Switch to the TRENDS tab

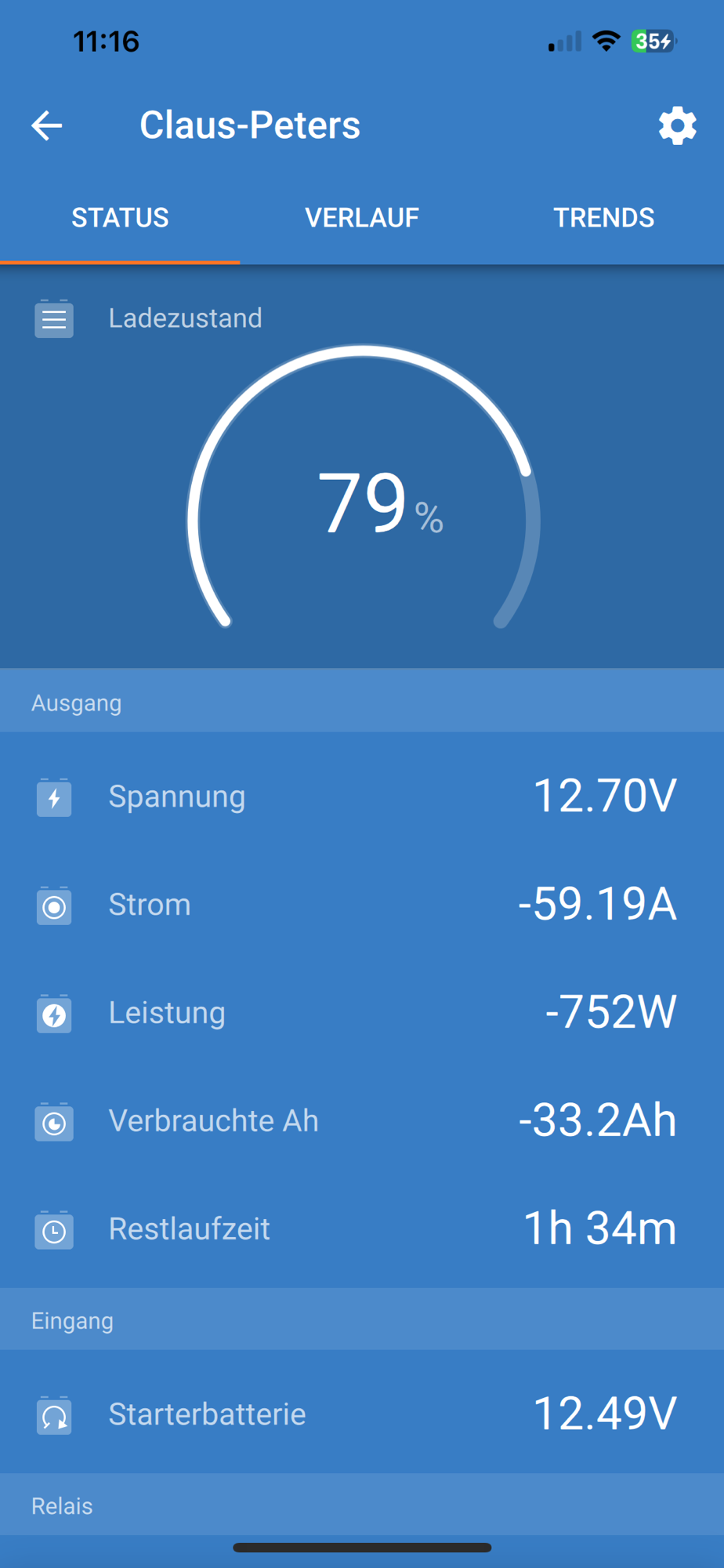click(x=603, y=218)
